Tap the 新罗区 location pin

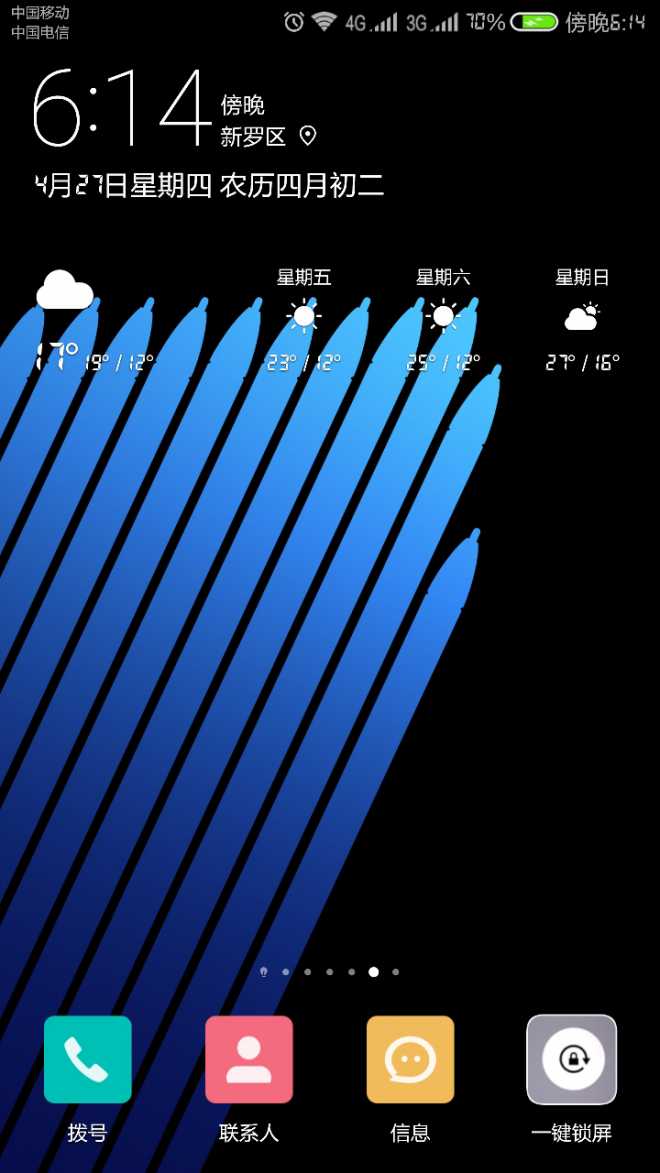pyautogui.click(x=308, y=136)
